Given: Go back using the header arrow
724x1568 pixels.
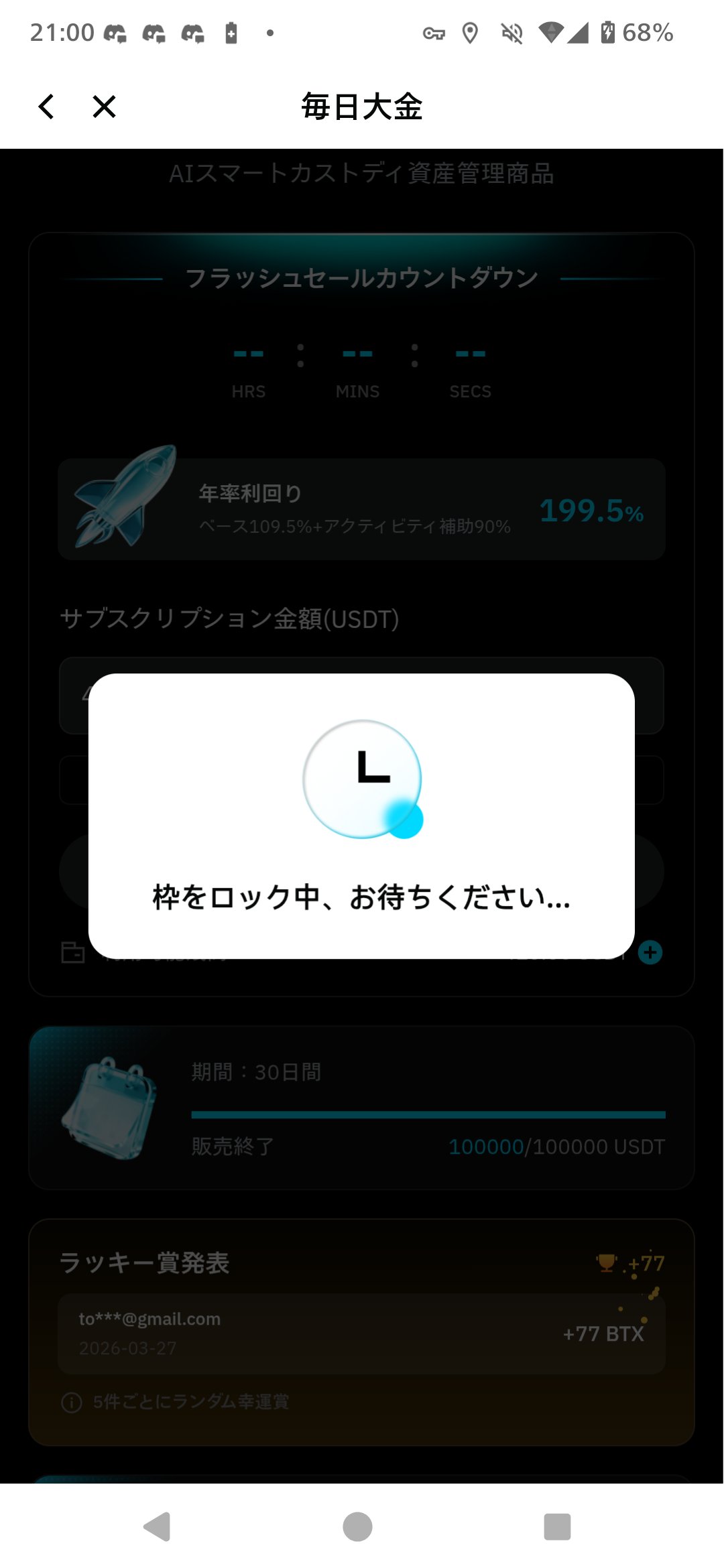Looking at the screenshot, I should pos(46,107).
